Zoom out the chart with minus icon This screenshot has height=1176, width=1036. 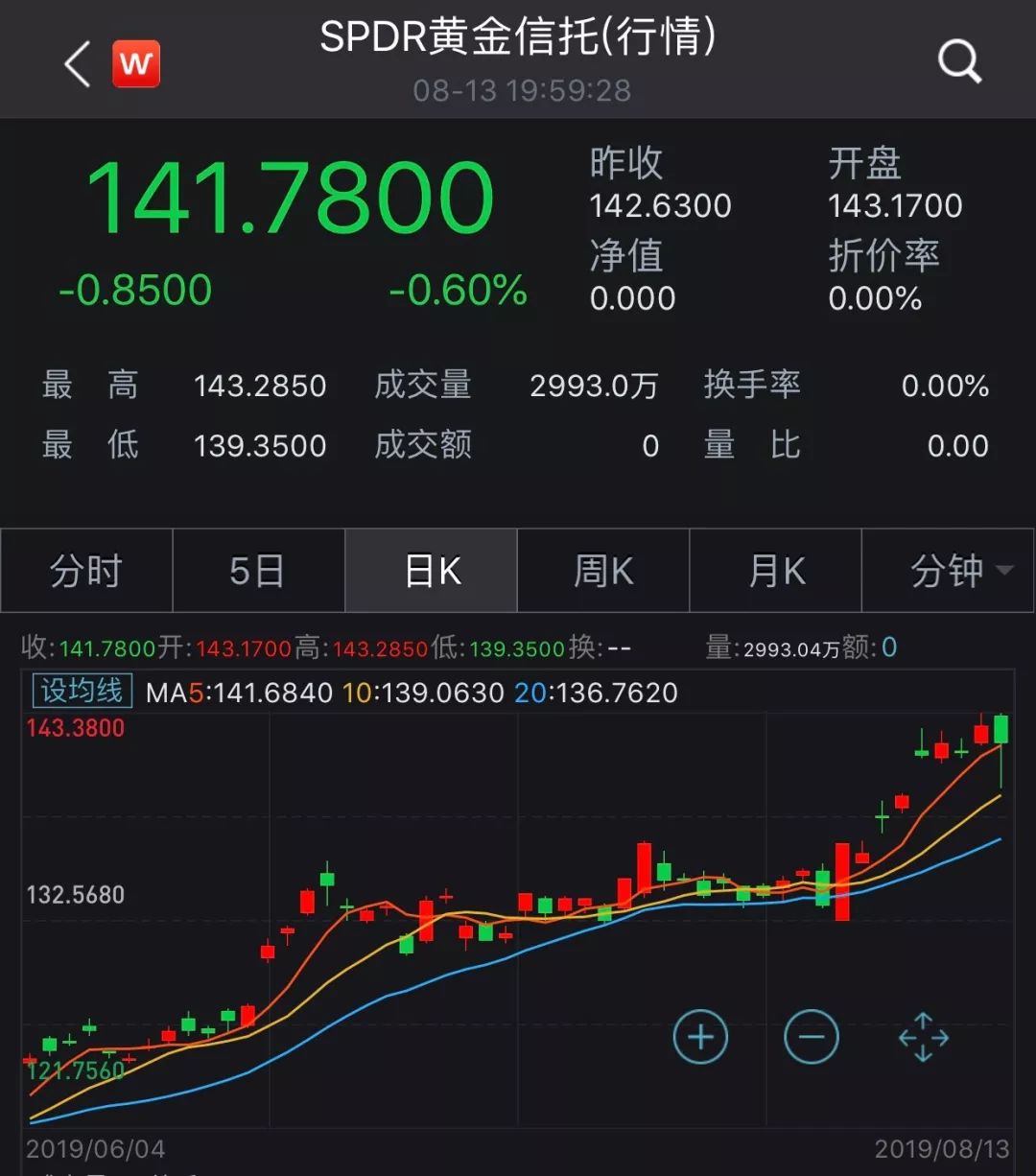pos(812,1037)
